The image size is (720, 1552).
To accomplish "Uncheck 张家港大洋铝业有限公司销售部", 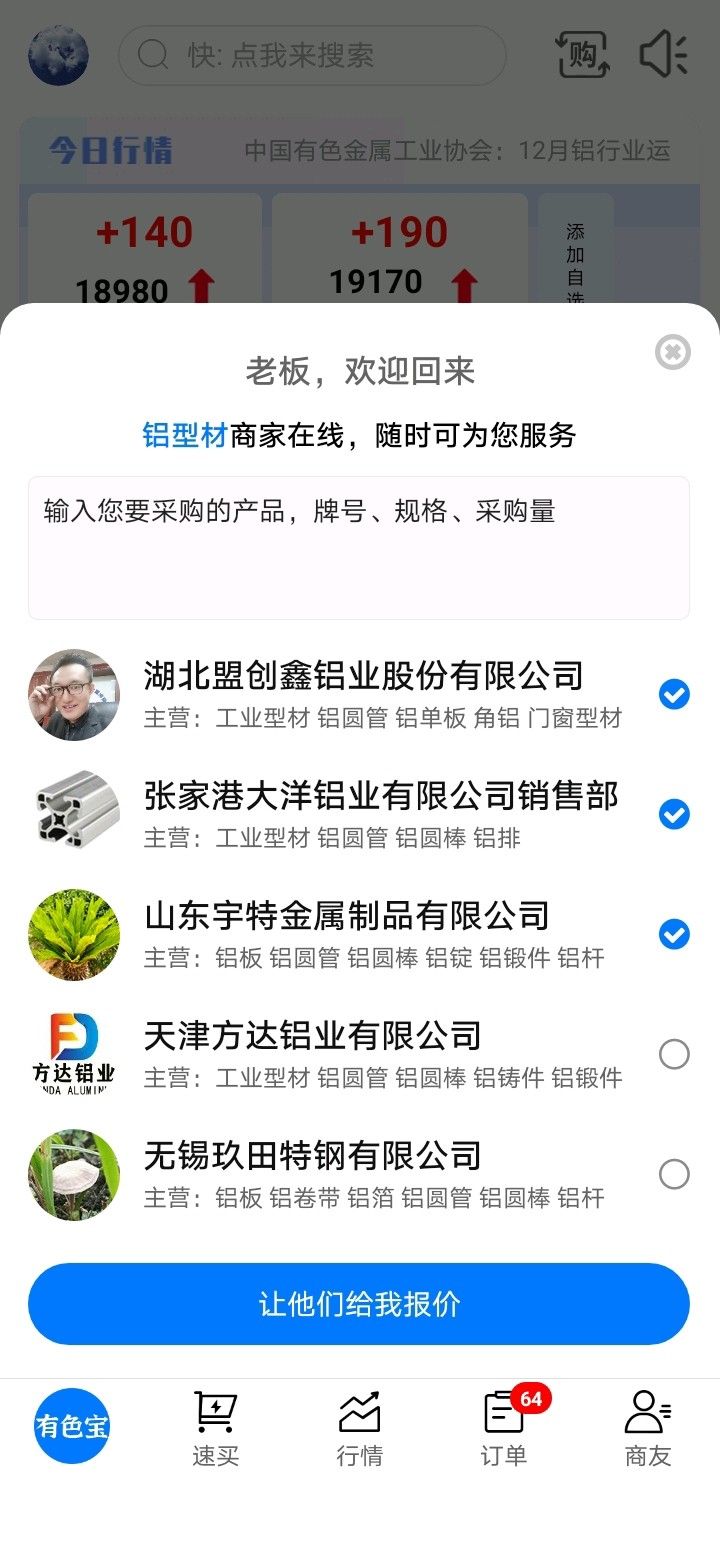I will pyautogui.click(x=674, y=814).
